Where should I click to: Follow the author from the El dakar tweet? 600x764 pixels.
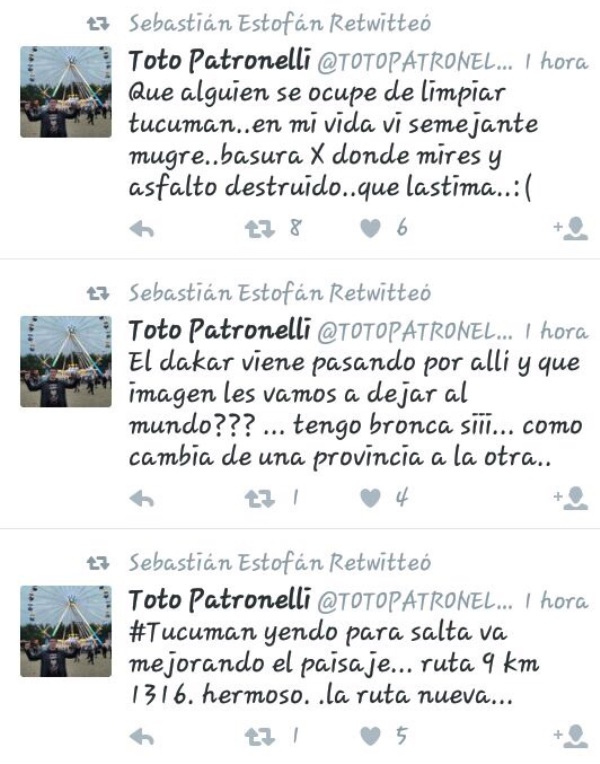571,498
